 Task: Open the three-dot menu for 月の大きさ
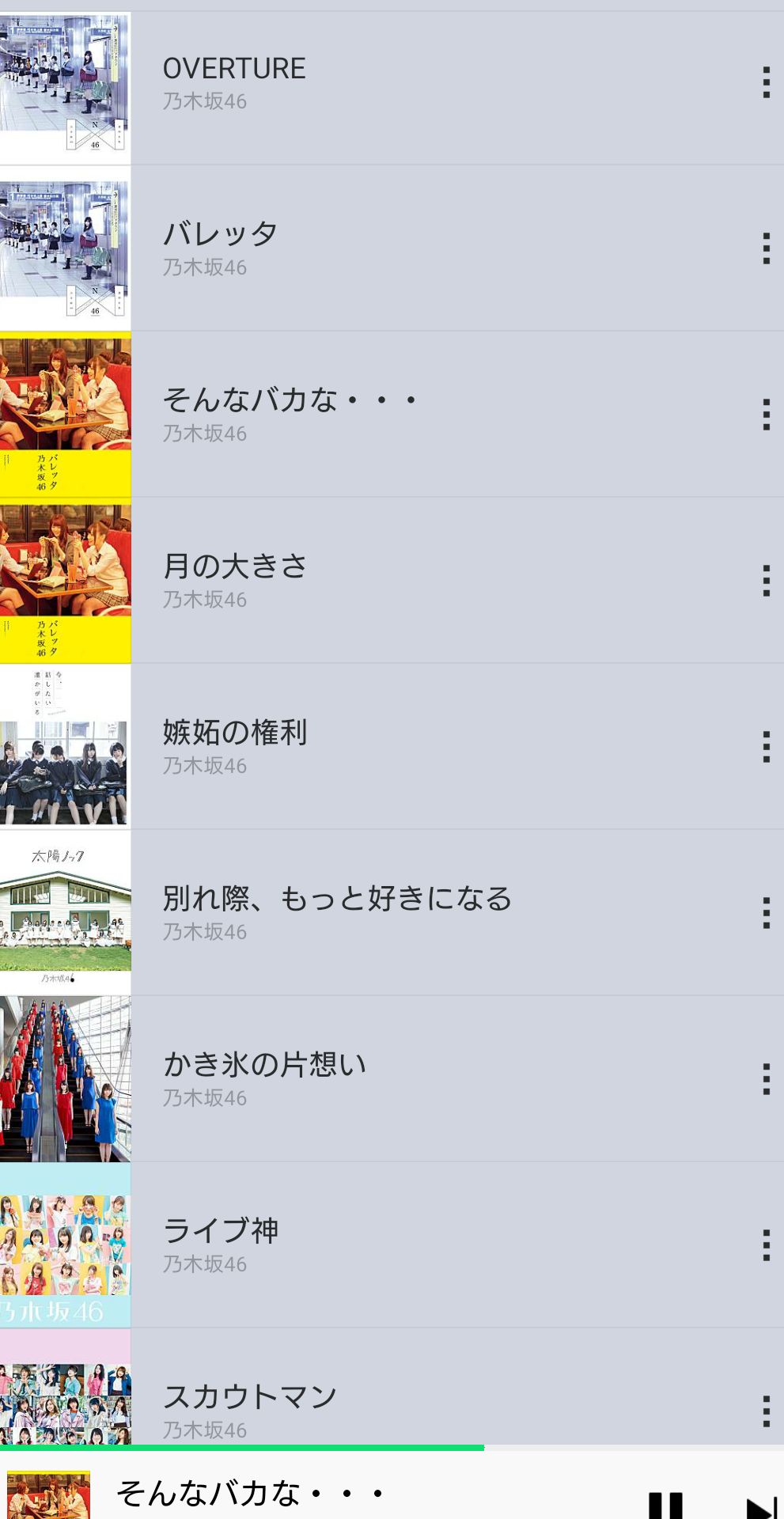point(766,581)
